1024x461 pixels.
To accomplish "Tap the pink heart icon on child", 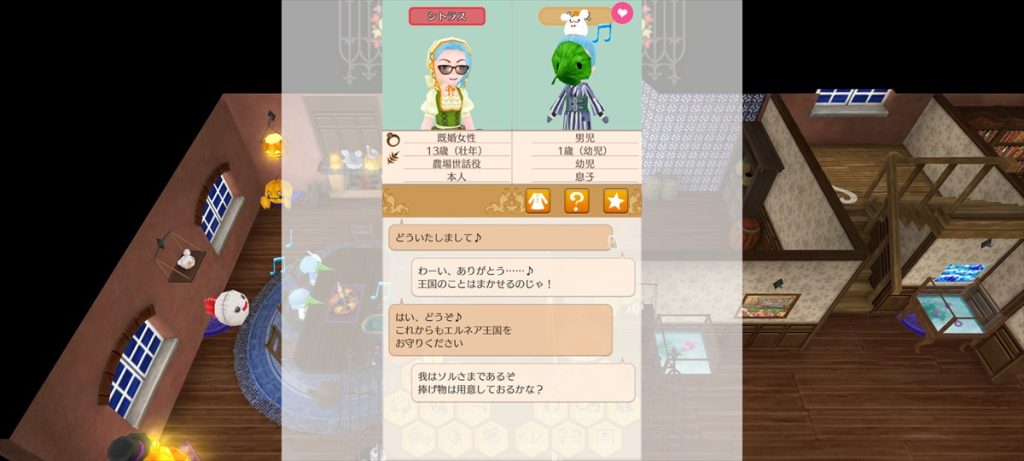I will click(622, 13).
